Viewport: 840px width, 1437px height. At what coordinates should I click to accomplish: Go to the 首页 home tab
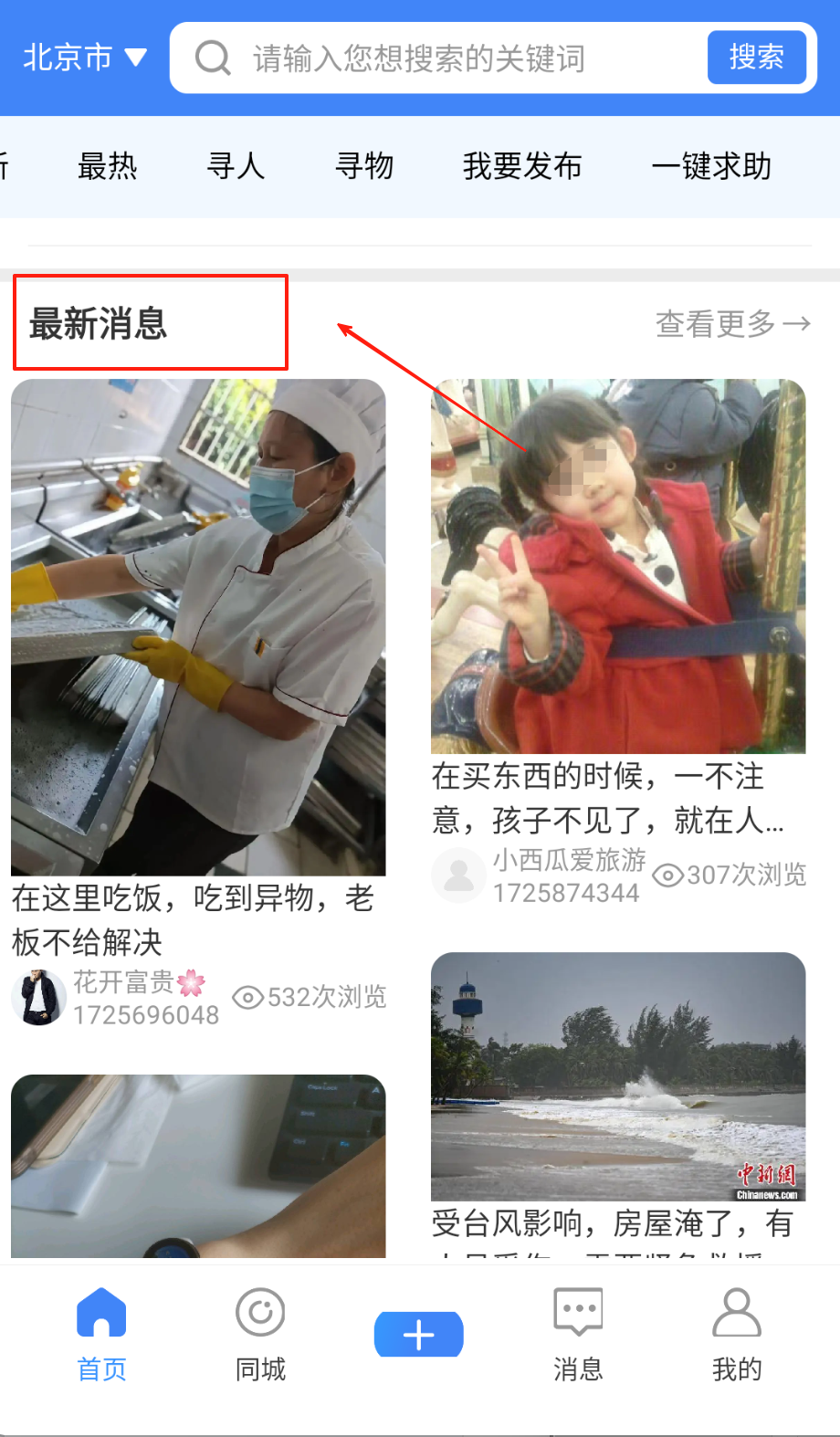pyautogui.click(x=101, y=1334)
